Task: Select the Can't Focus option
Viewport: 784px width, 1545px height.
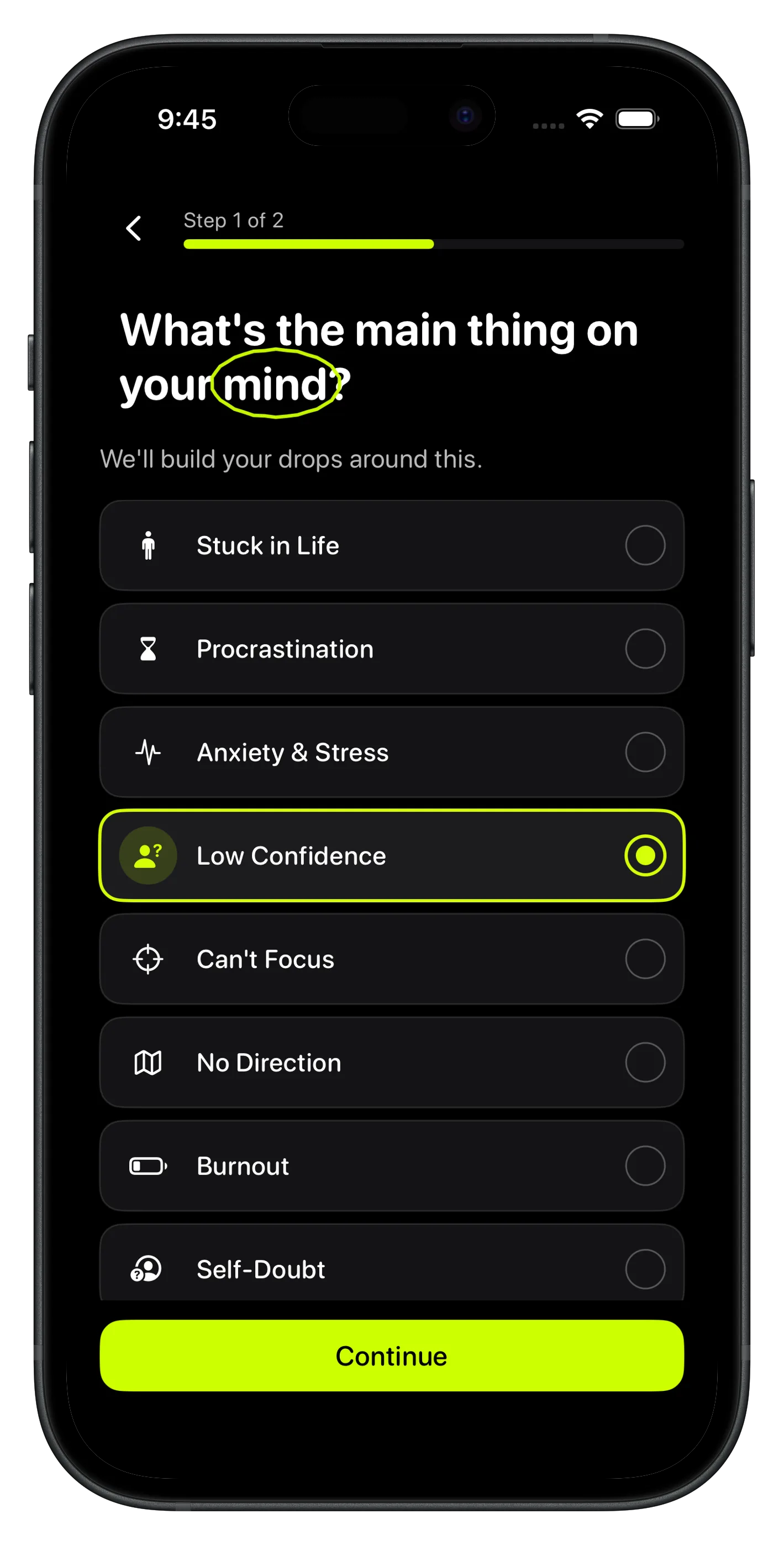Action: pos(391,958)
